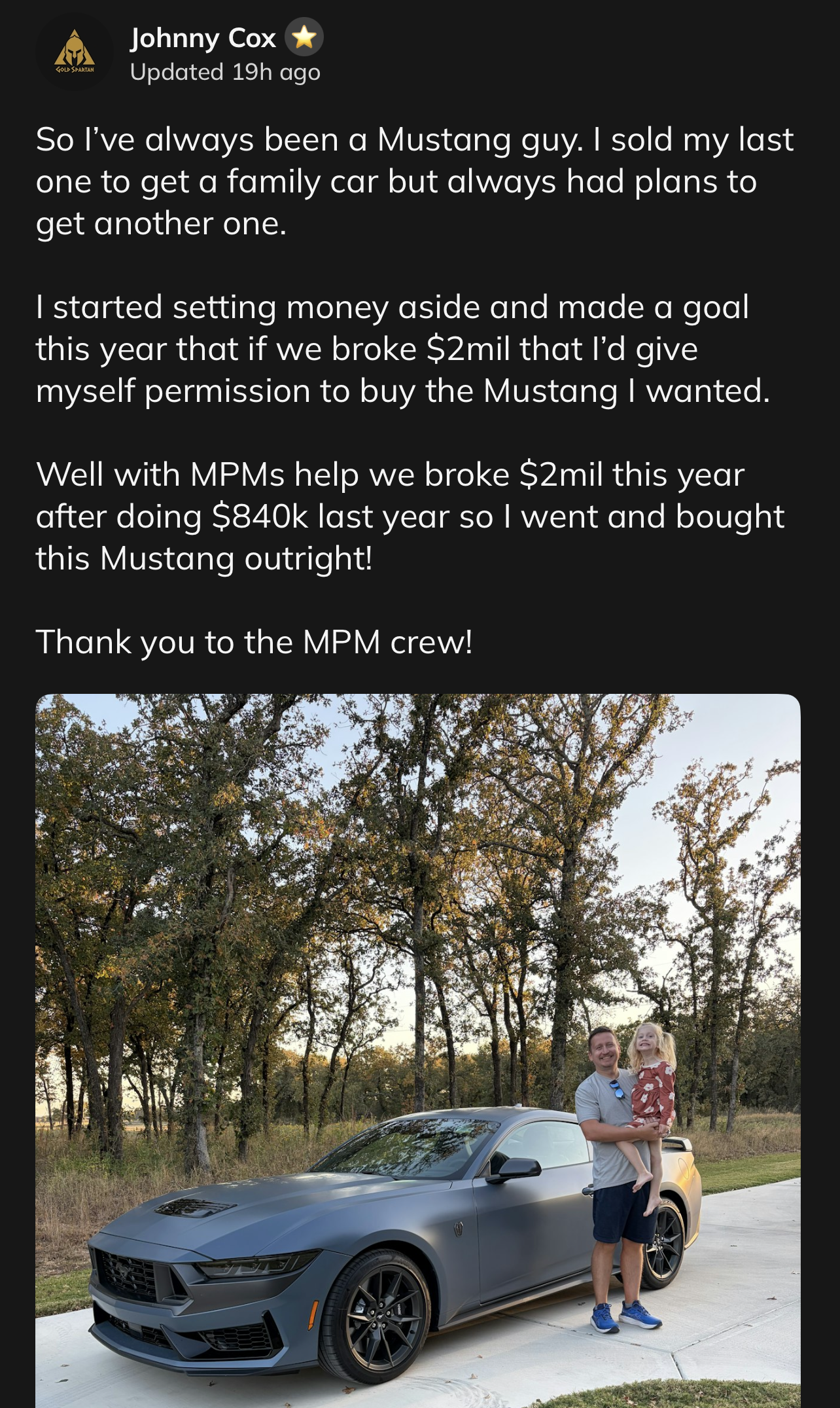The image size is (840, 1408).
Task: Open the Mustang photo in the post
Action: 417,1047
